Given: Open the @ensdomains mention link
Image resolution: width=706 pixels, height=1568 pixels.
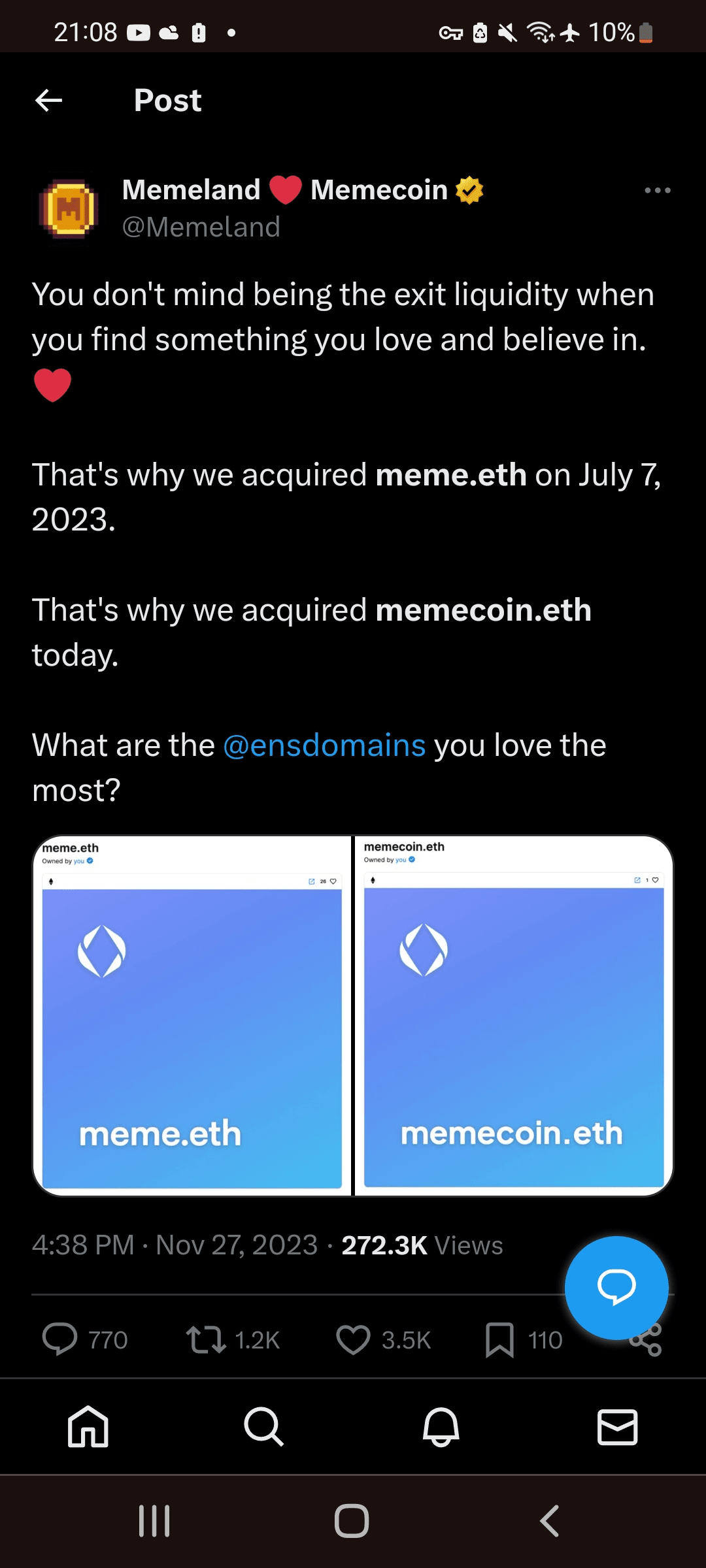Looking at the screenshot, I should pos(324,745).
